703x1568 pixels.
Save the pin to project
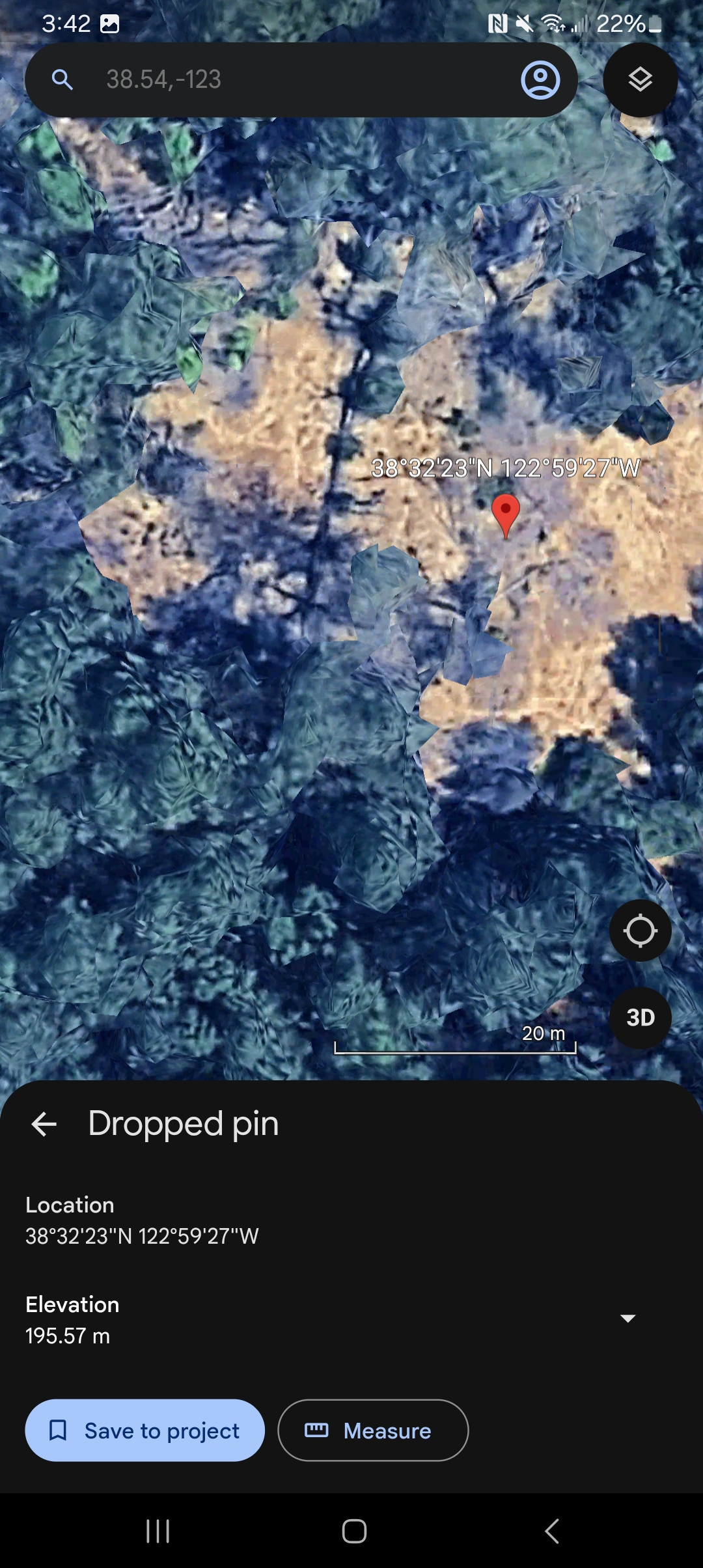point(145,1431)
